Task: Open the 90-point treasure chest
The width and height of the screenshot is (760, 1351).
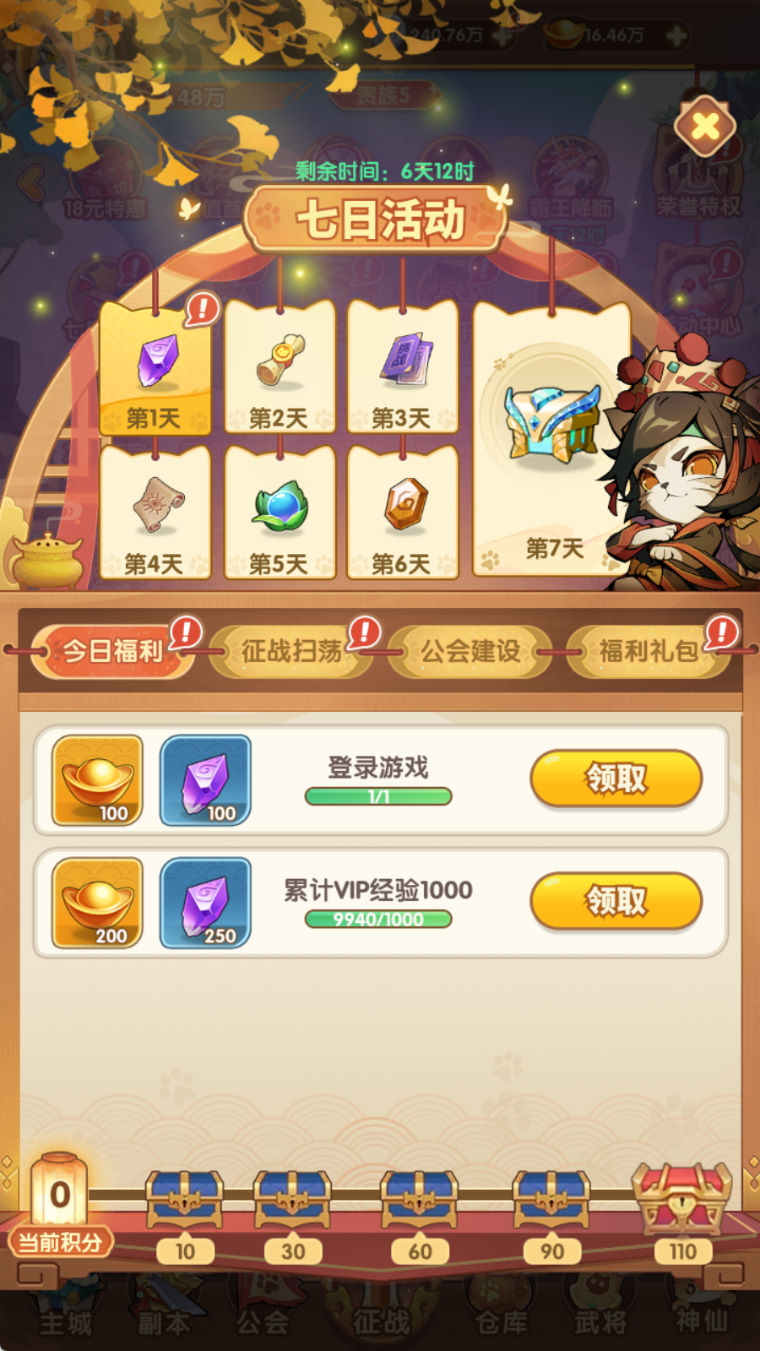Action: (551, 1199)
